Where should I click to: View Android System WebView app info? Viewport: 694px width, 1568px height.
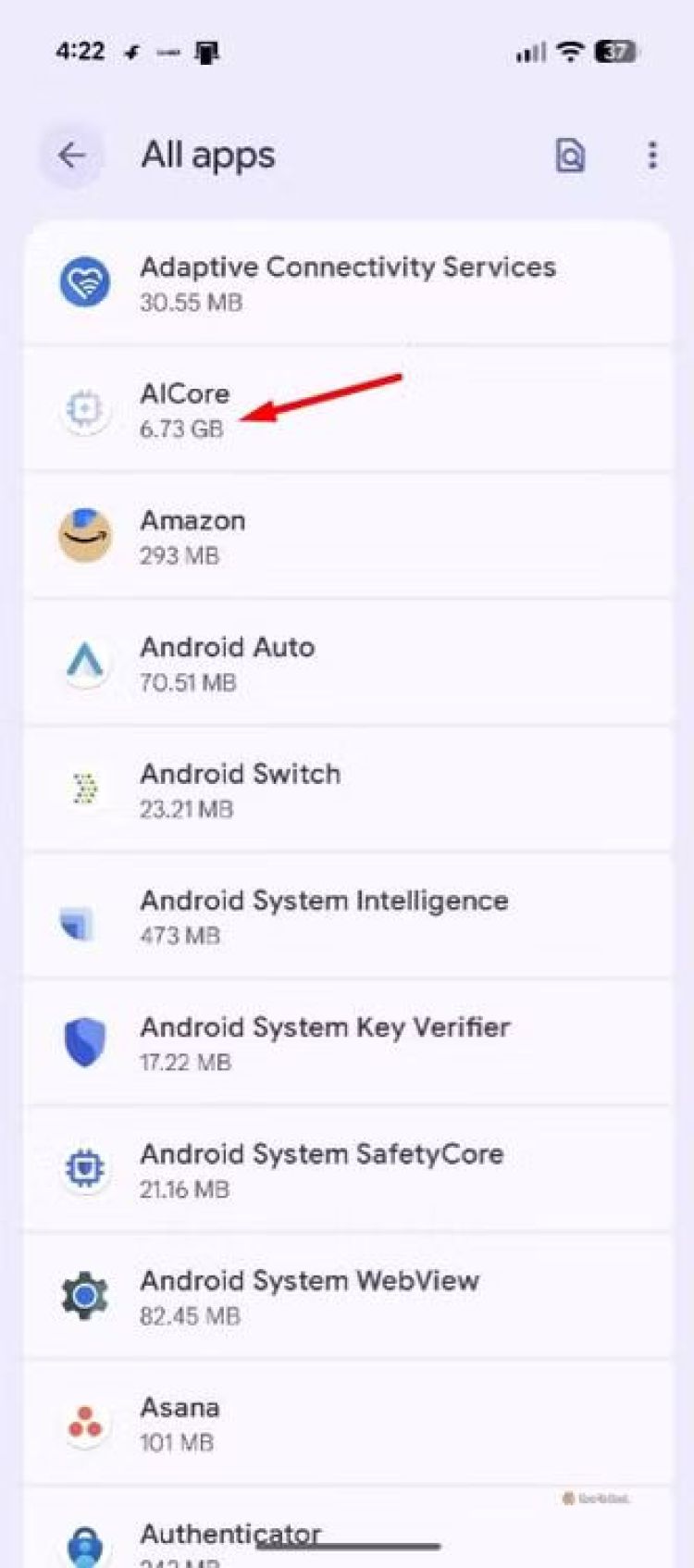click(347, 1297)
